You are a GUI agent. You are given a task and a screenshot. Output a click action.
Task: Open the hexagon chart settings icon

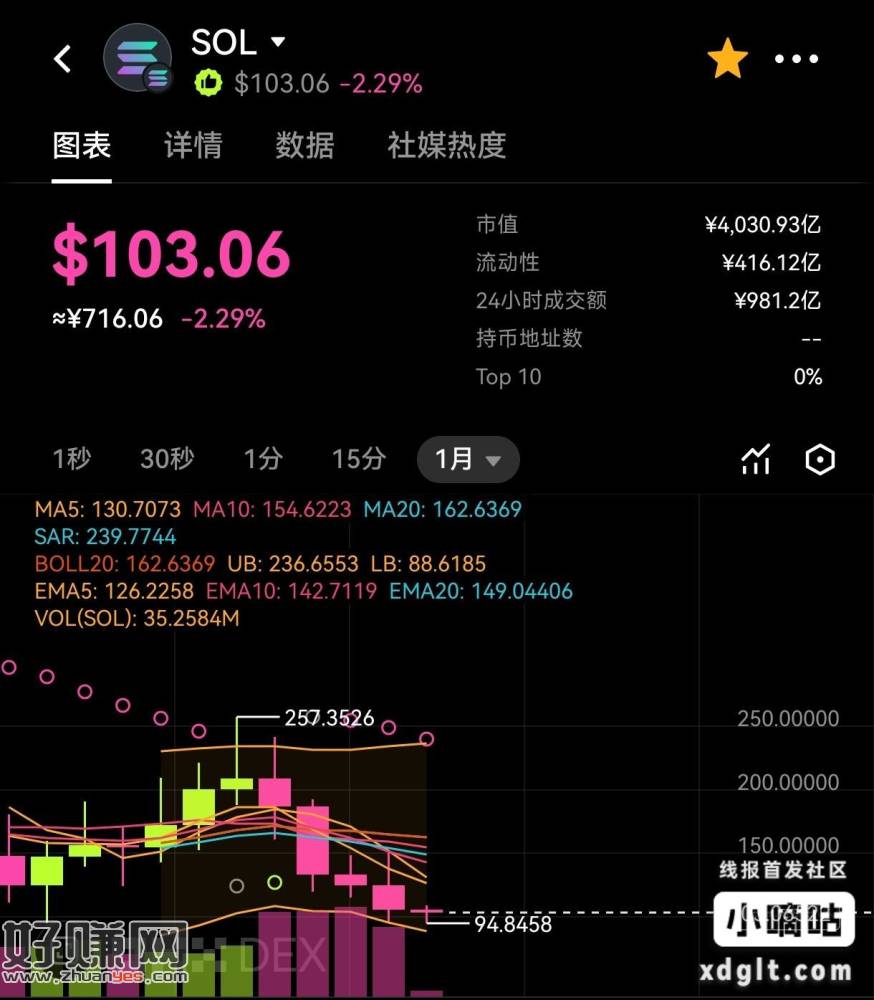820,459
